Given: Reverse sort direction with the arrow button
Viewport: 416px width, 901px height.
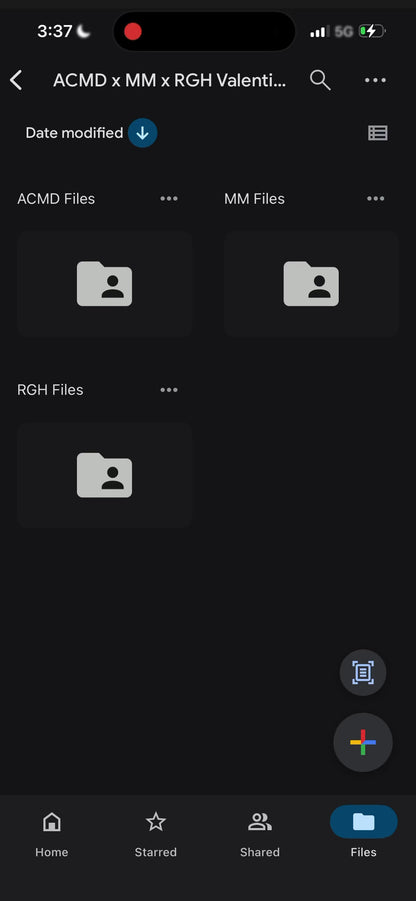Looking at the screenshot, I should (142, 133).
